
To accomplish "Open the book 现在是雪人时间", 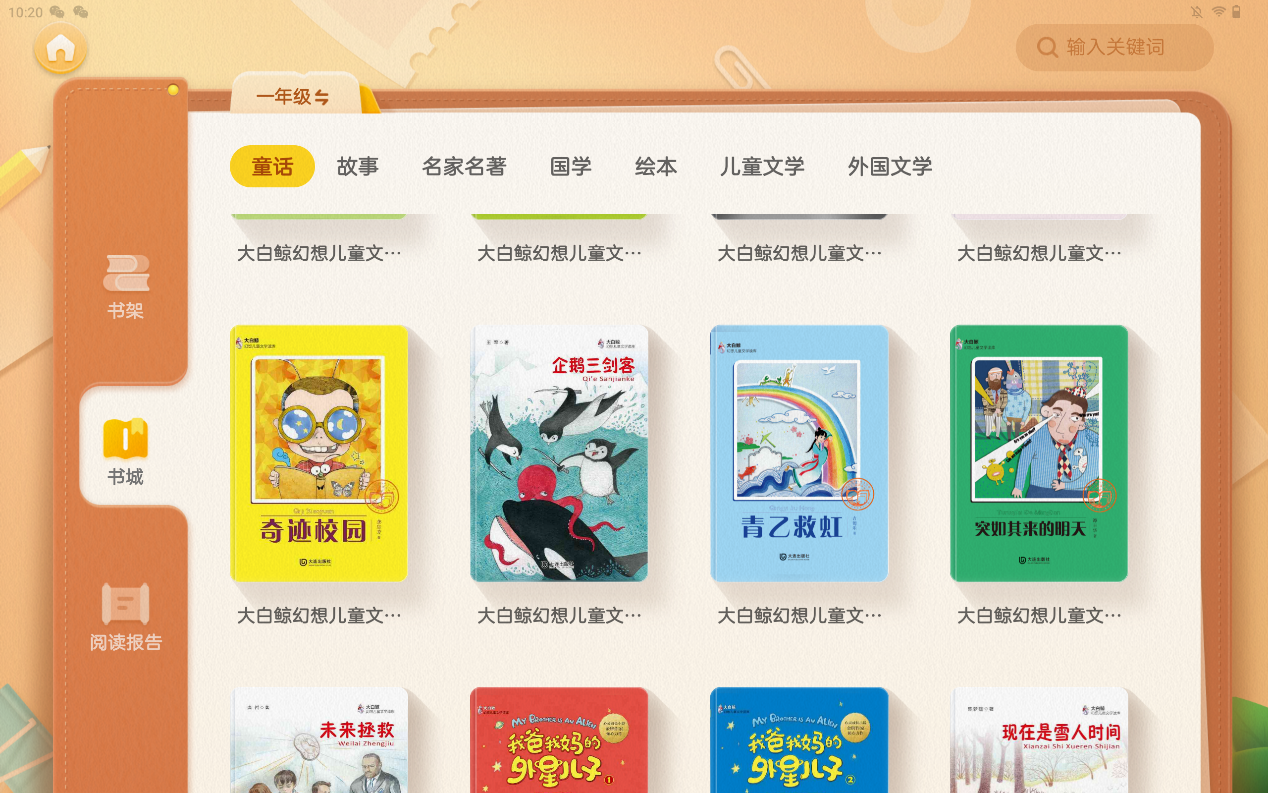I will pos(1039,740).
